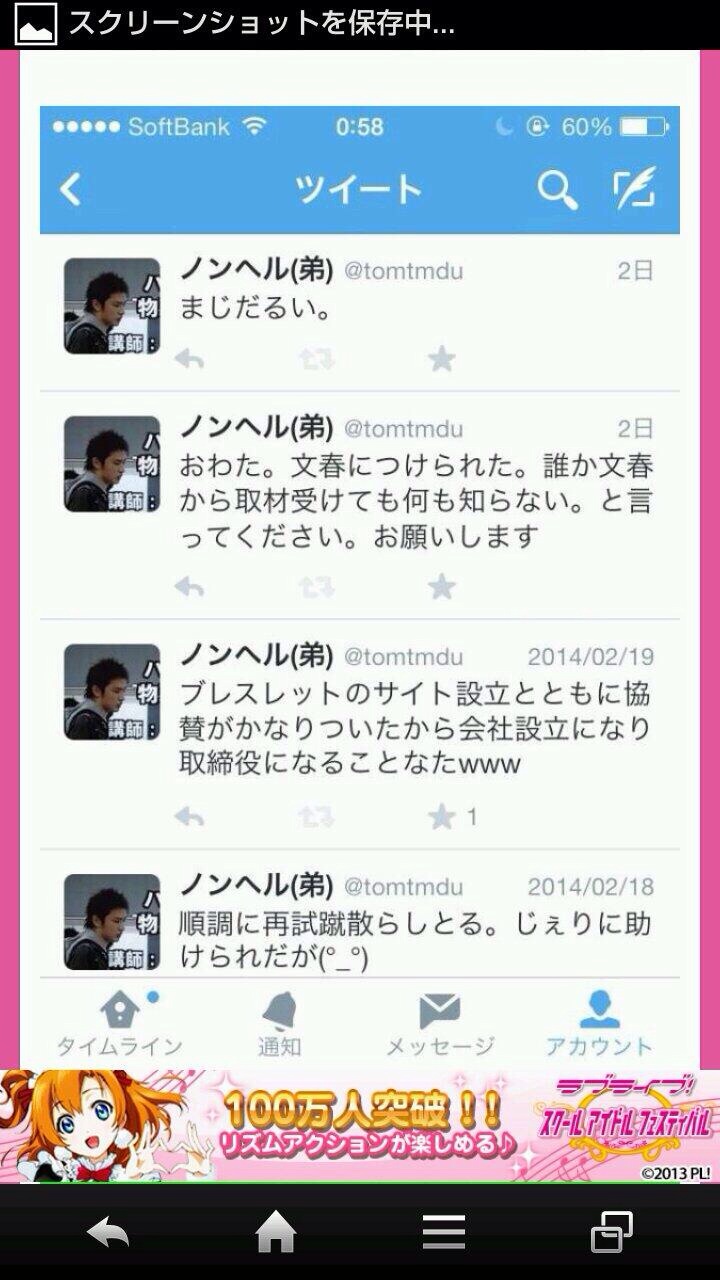Tap the home icon in the bottom bar

pyautogui.click(x=276, y=1233)
